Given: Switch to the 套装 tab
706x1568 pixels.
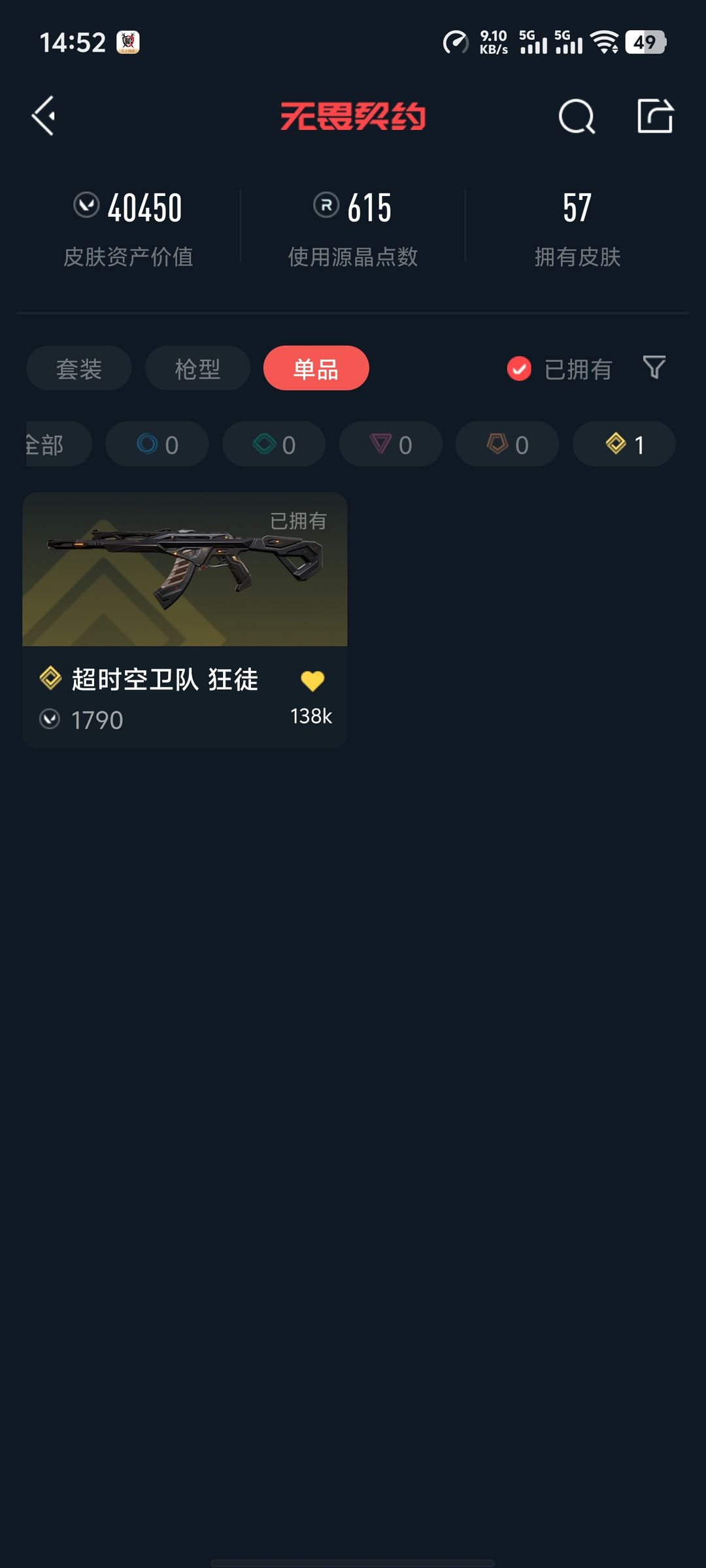Looking at the screenshot, I should pos(78,368).
